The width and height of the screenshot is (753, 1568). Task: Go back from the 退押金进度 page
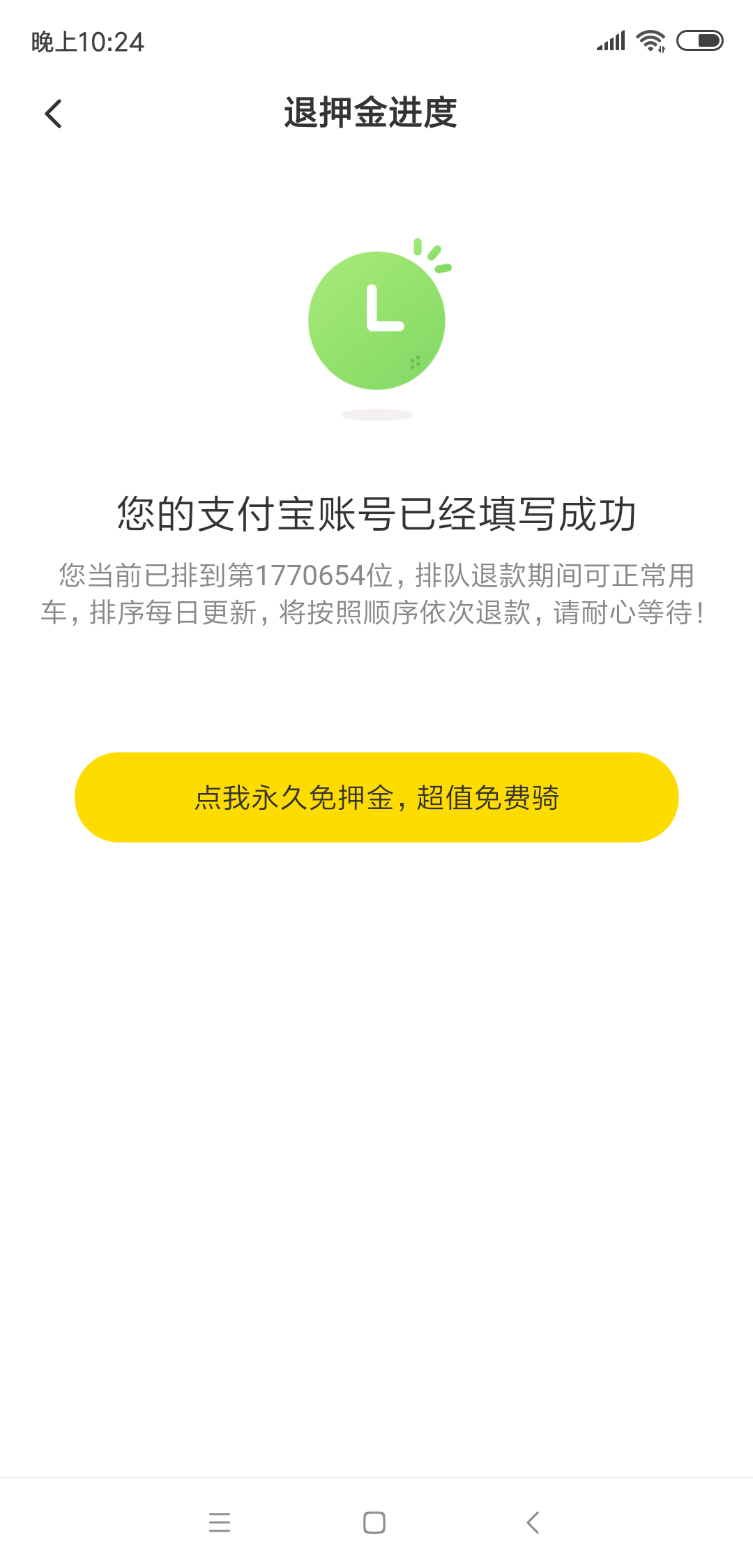(x=53, y=114)
